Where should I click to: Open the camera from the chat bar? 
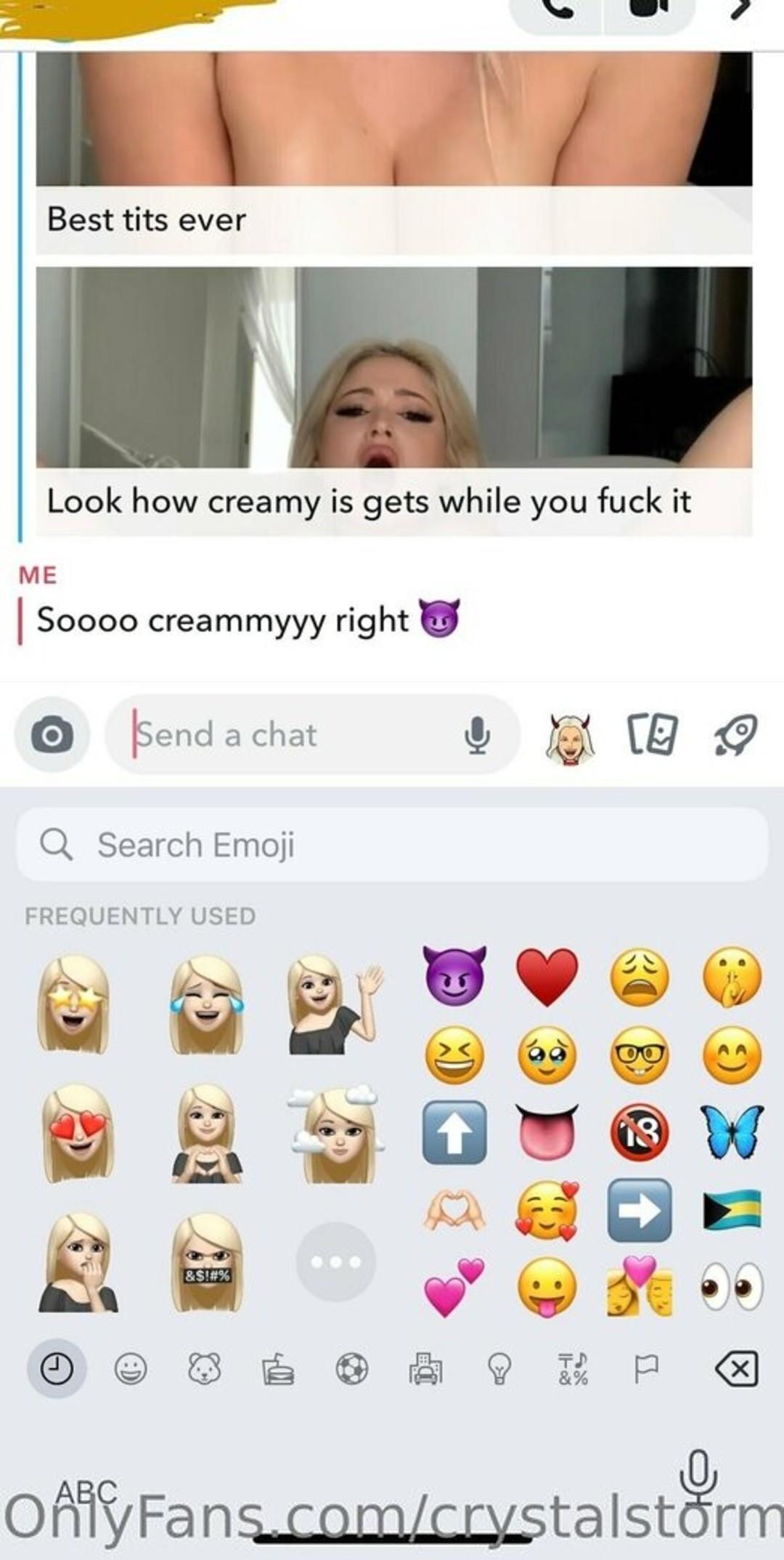tap(52, 735)
